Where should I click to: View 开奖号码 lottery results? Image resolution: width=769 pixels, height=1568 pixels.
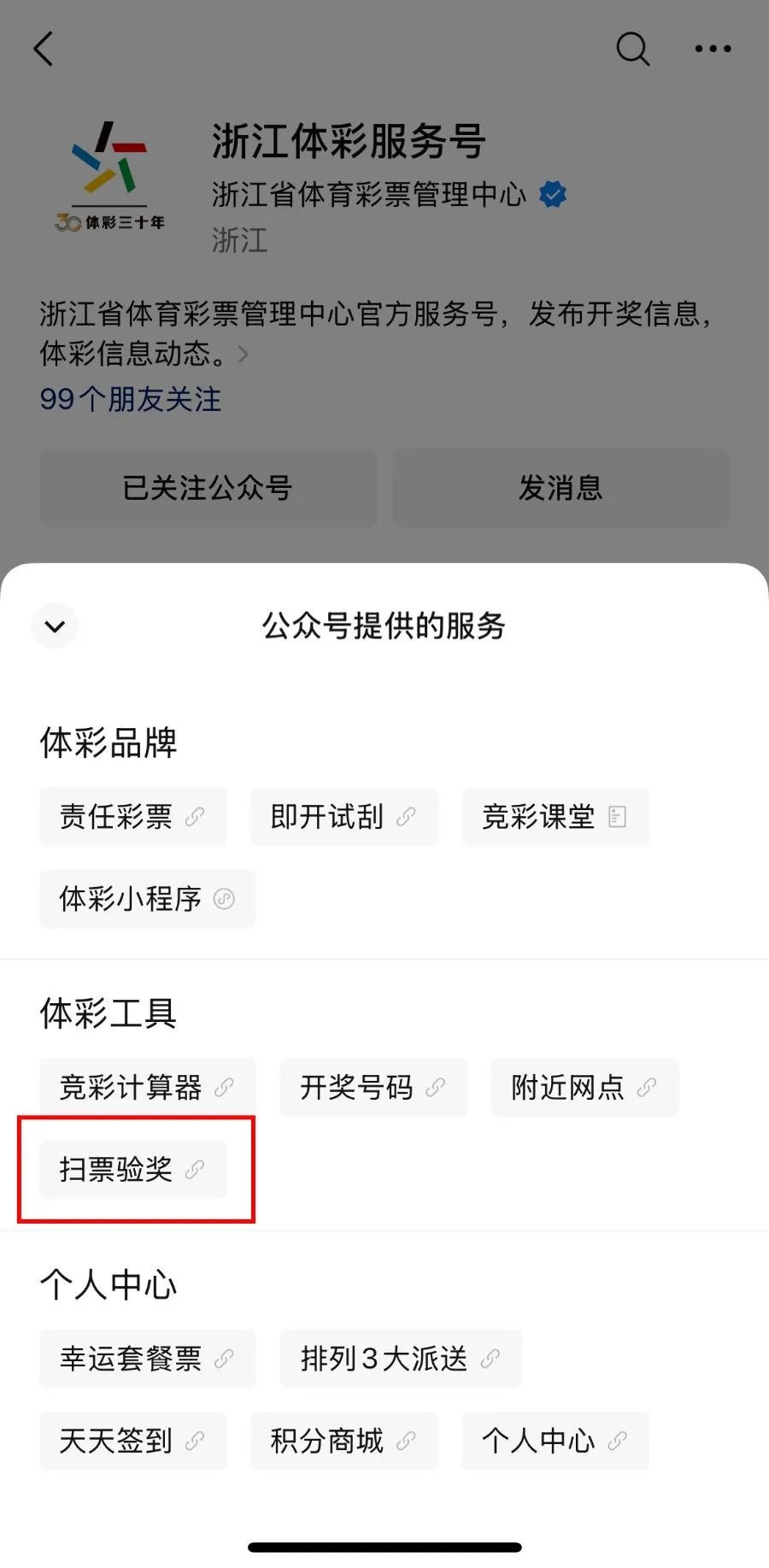(x=373, y=1087)
